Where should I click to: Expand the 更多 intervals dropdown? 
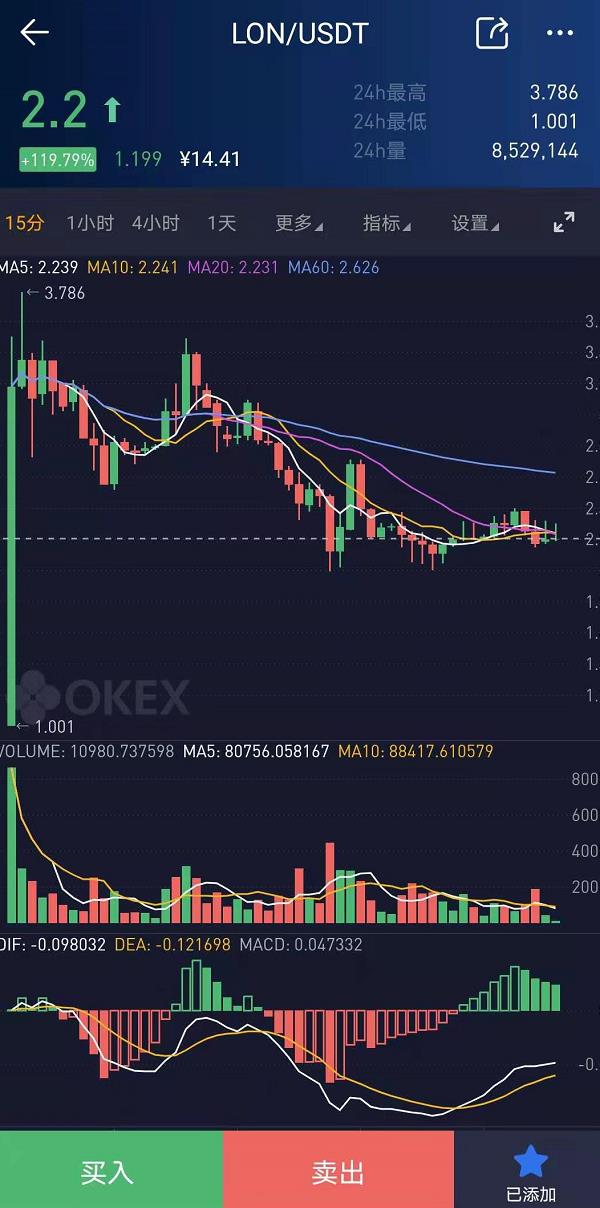click(298, 223)
